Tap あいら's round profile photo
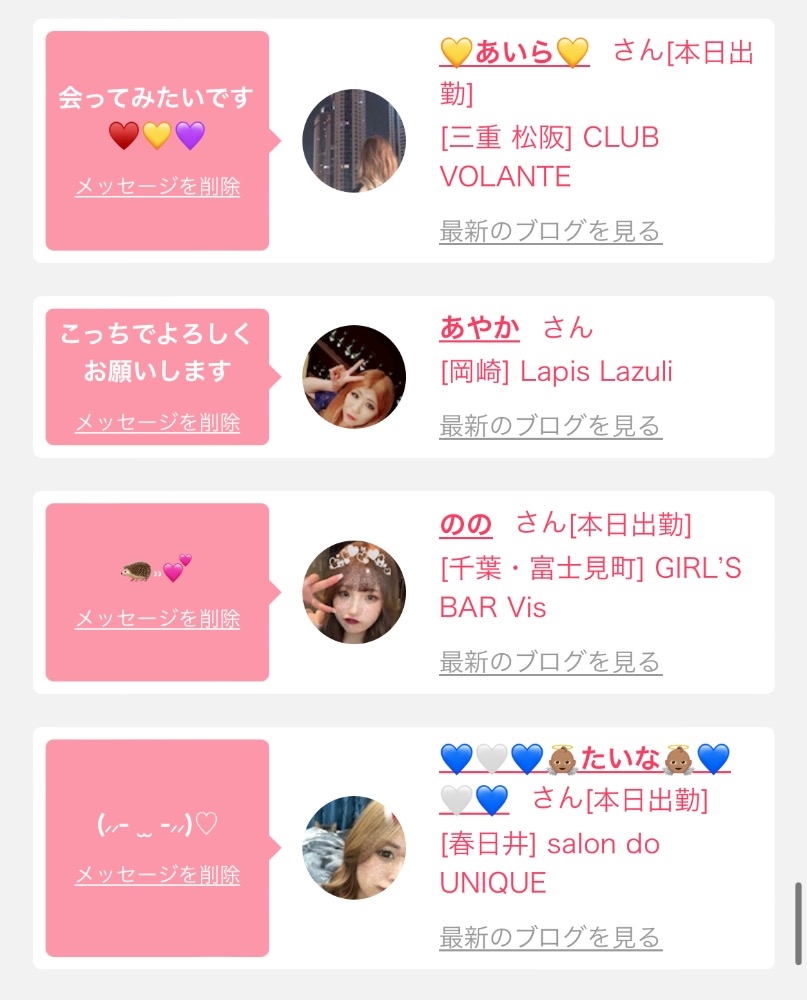The image size is (807, 1000). click(354, 140)
